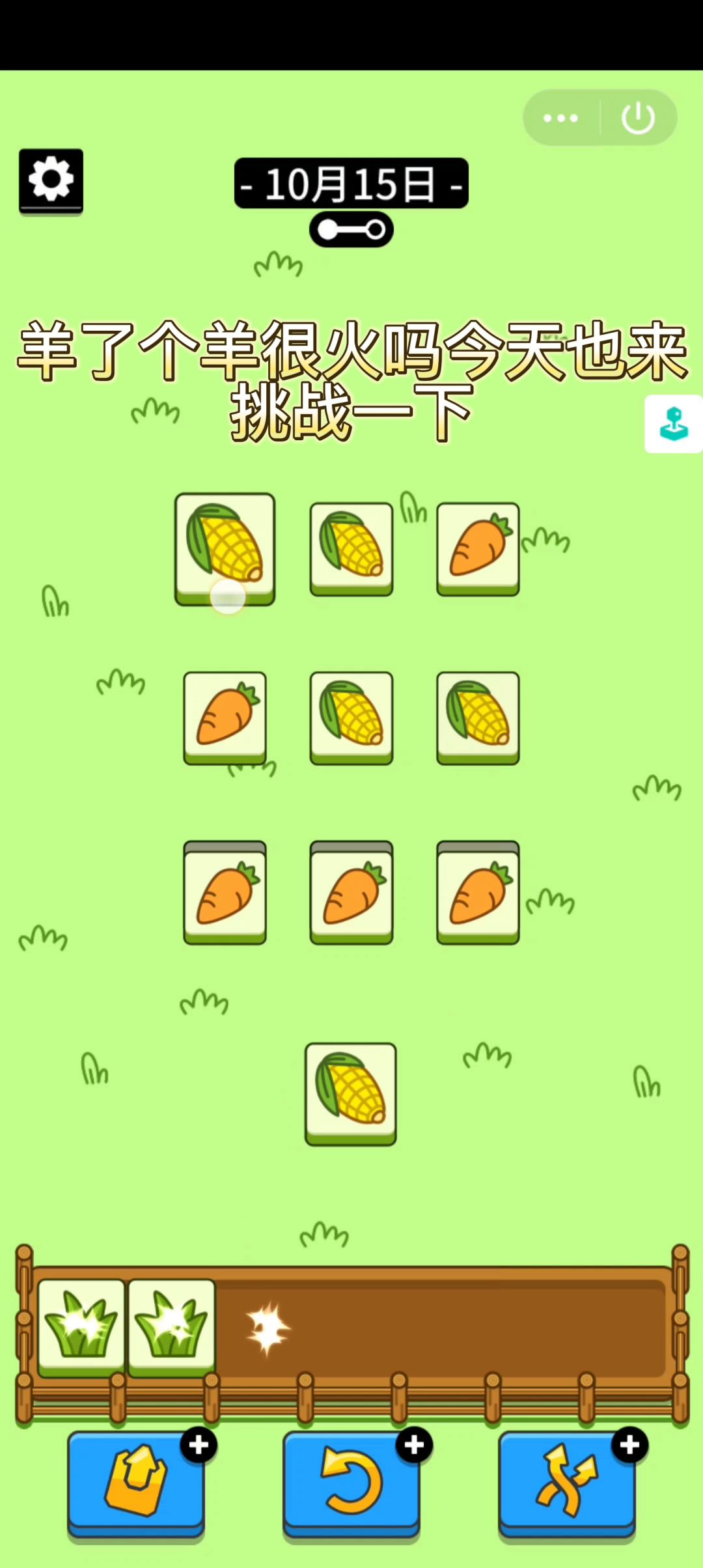
Task: Open the game settings gear
Action: pyautogui.click(x=51, y=180)
